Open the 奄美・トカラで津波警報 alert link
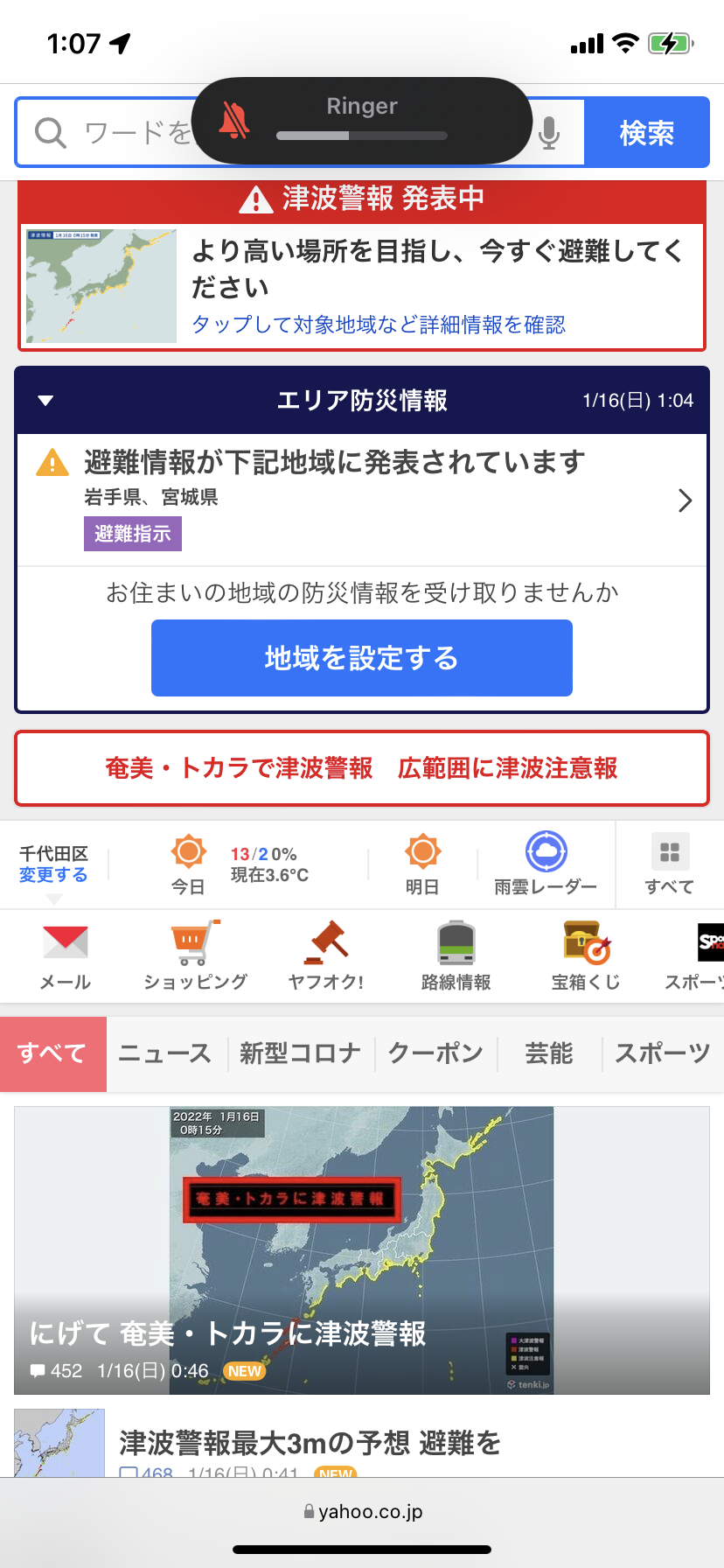 pos(361,768)
